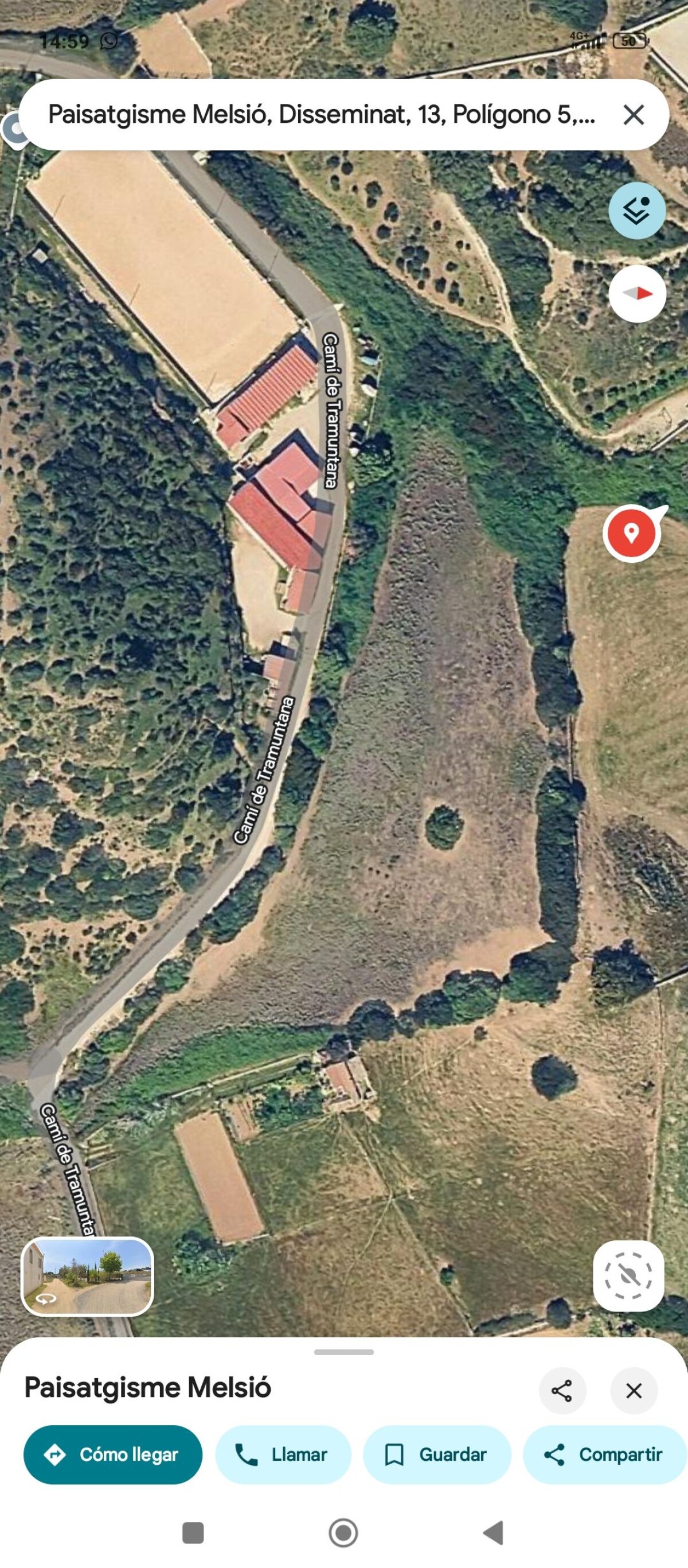
Task: Close the Paisatgisme Melsió place card
Action: [x=634, y=1391]
